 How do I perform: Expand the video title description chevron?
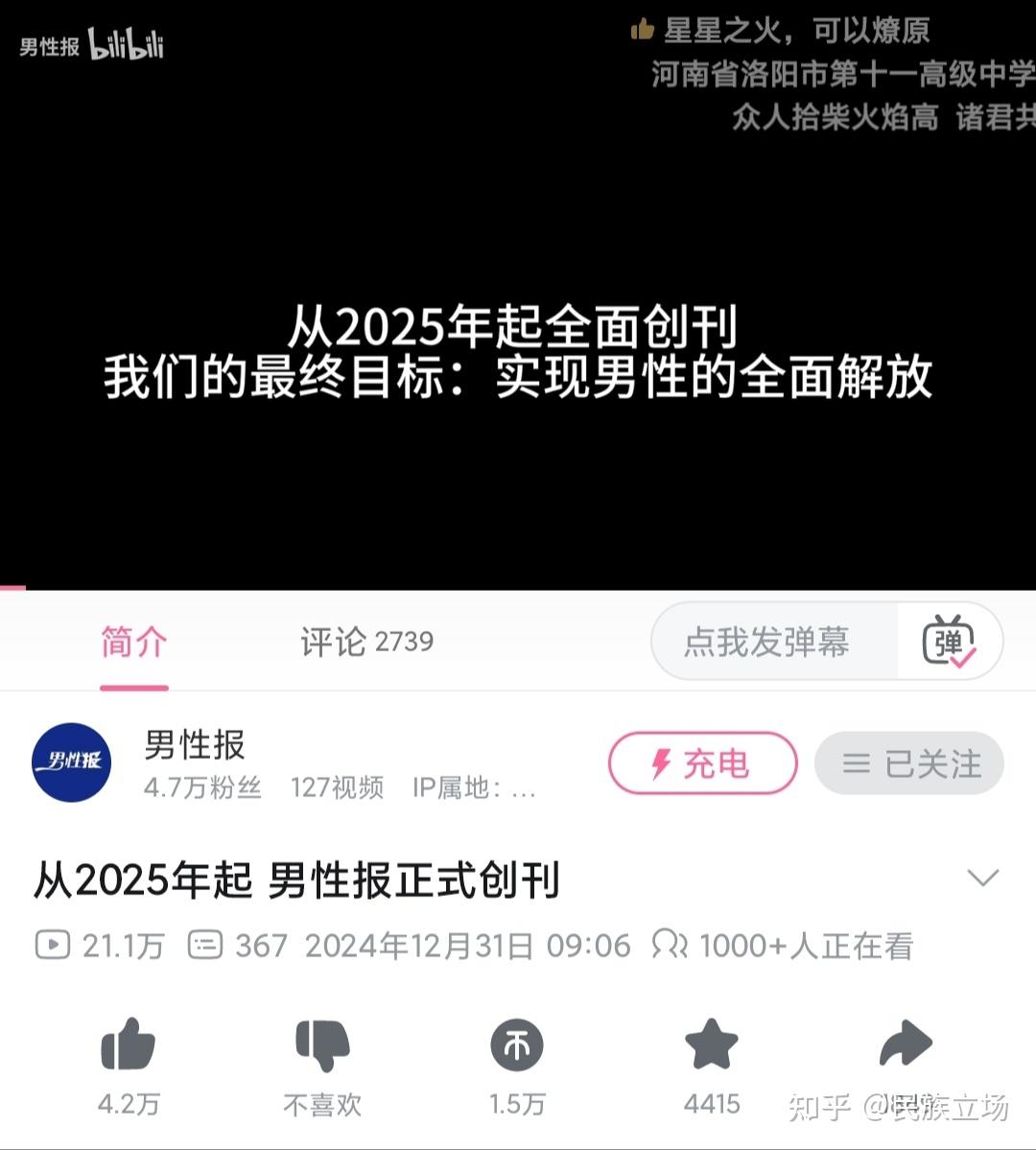pos(982,878)
